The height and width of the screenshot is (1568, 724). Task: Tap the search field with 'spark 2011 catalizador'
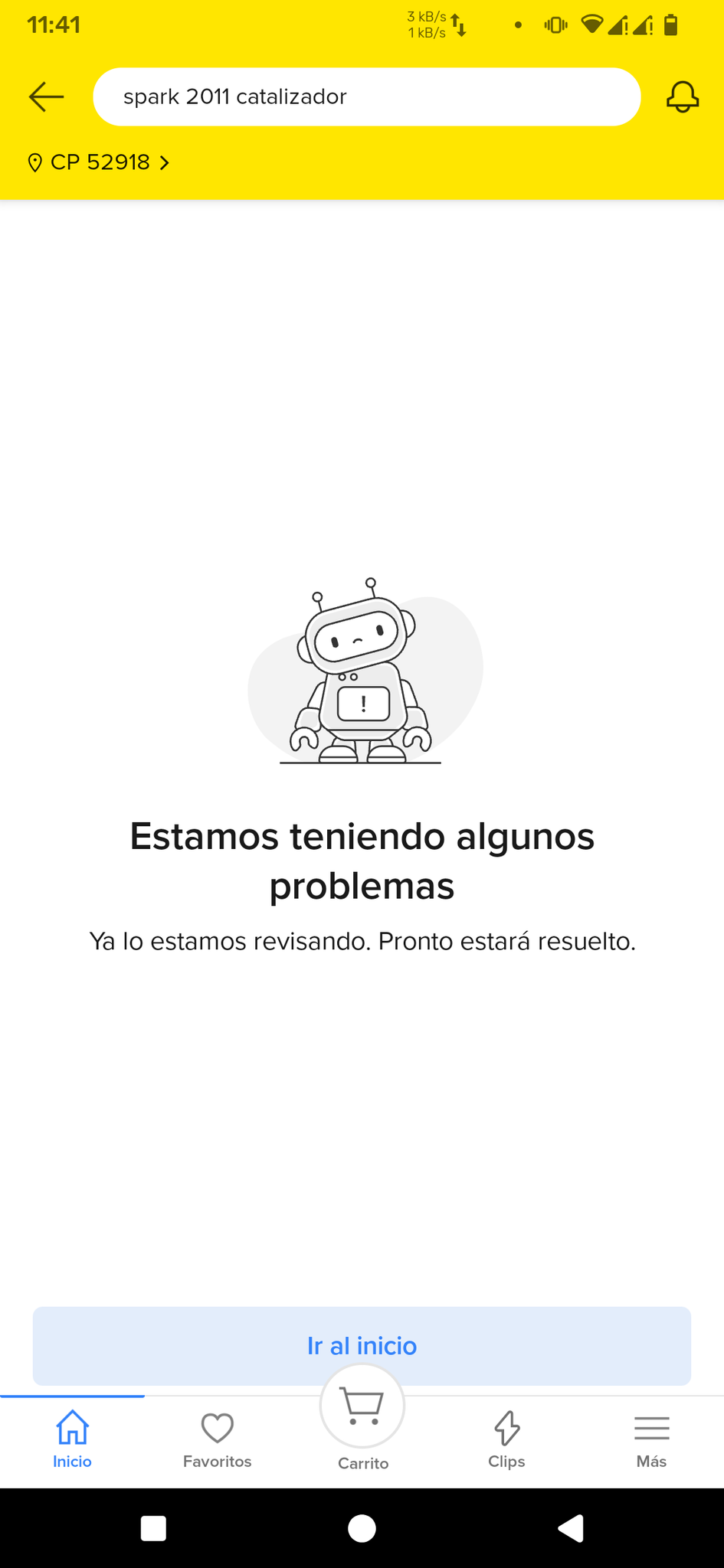tap(366, 97)
